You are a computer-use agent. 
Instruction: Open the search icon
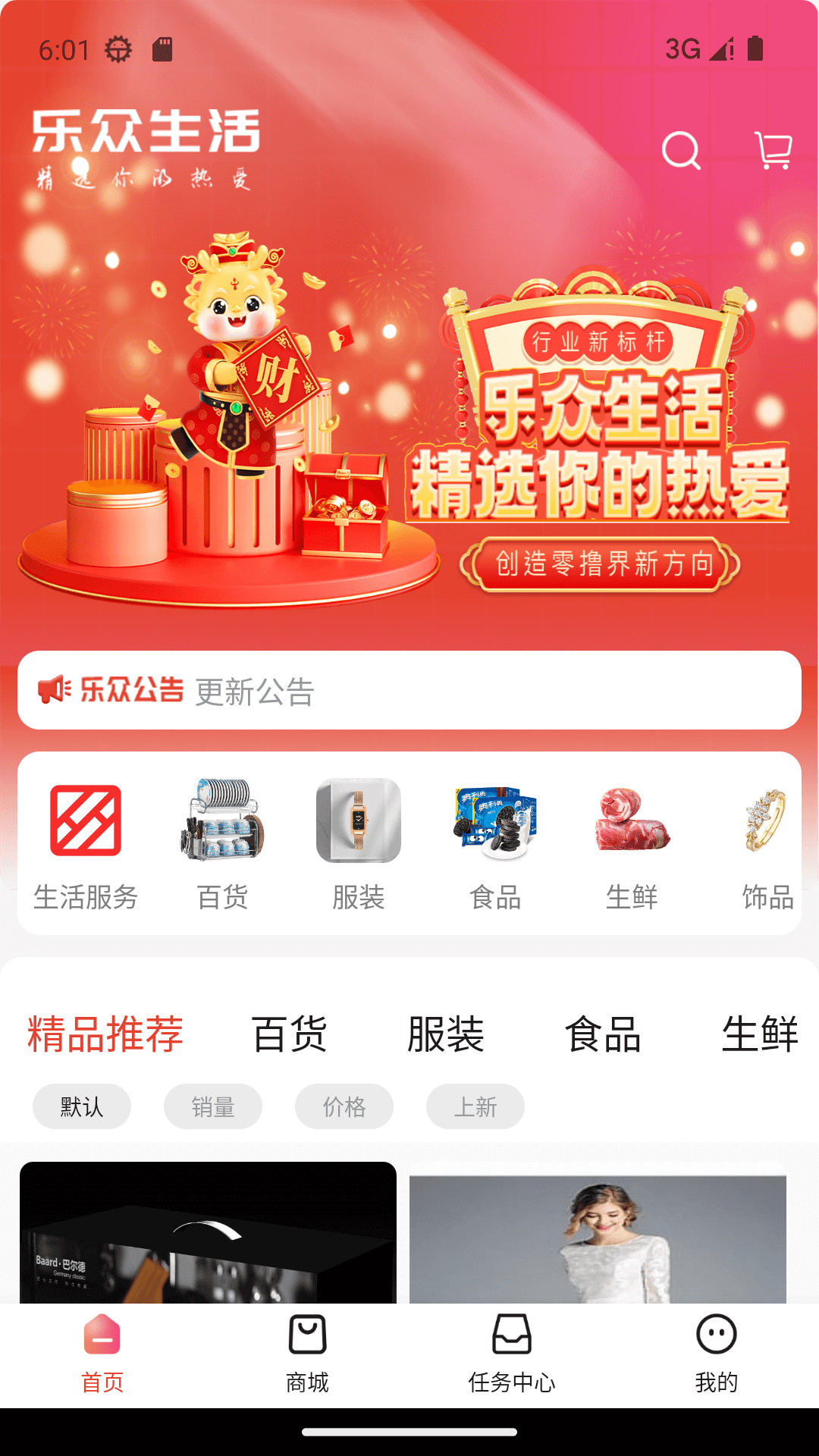point(680,151)
